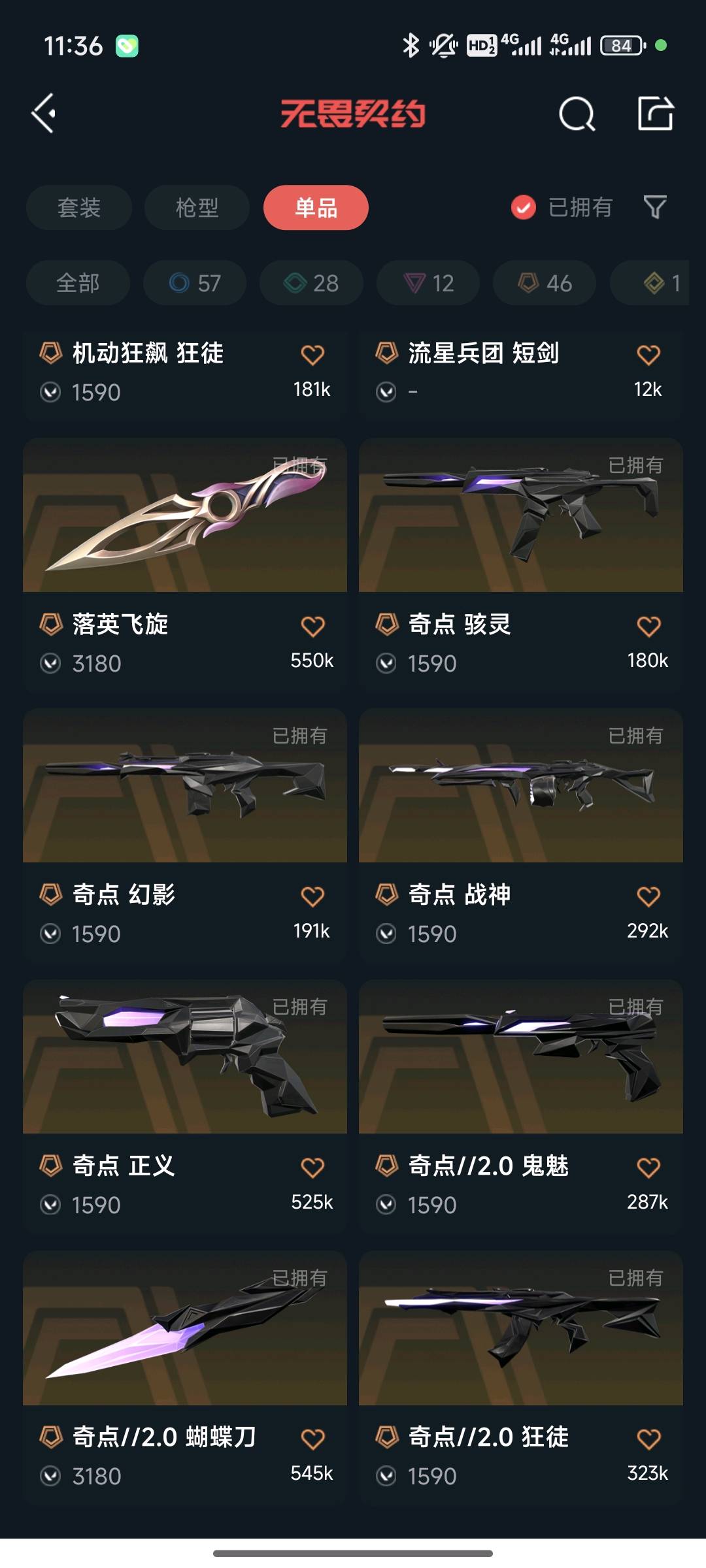This screenshot has height=1568, width=706.
Task: Filter by the 28 rarity chip
Action: (x=311, y=283)
